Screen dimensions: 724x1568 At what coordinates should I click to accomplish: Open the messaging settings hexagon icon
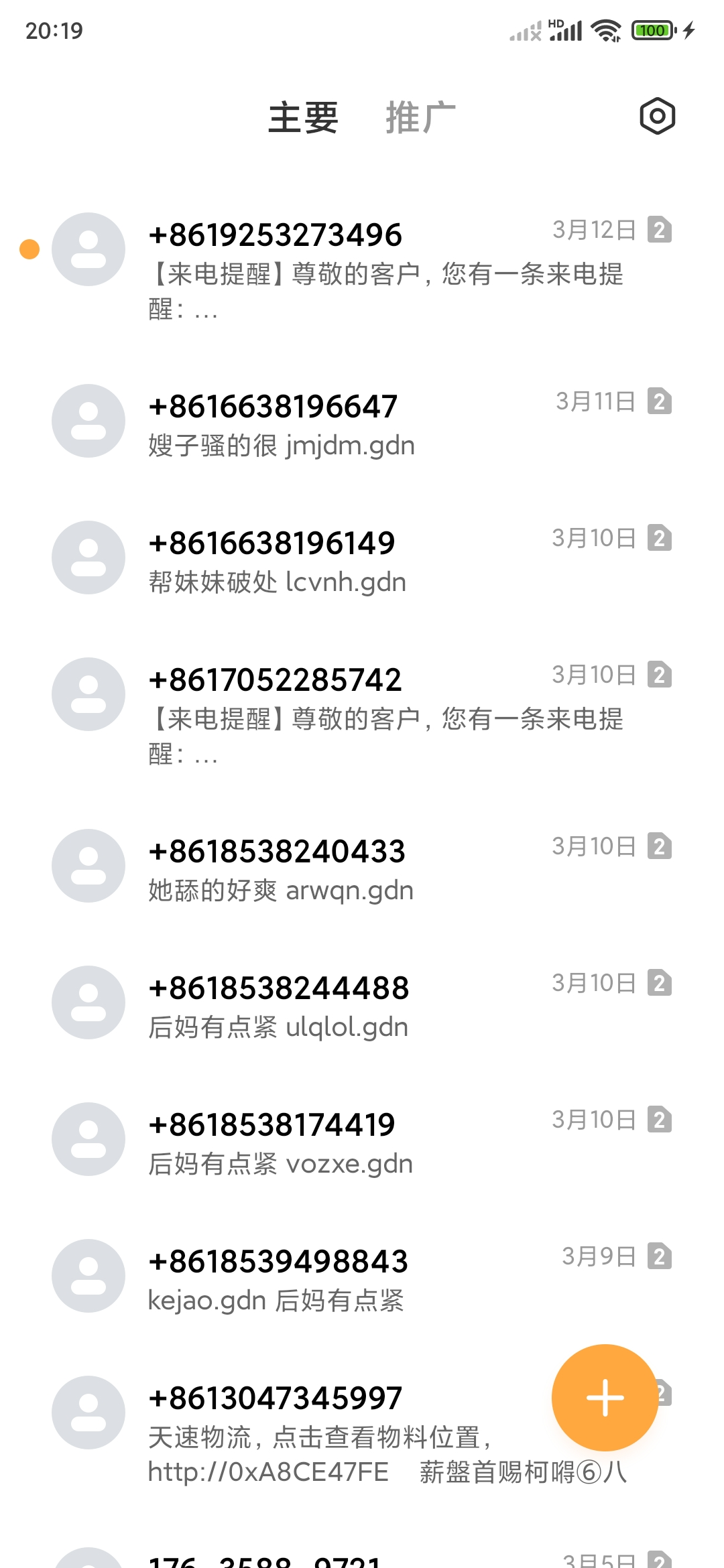coord(657,117)
